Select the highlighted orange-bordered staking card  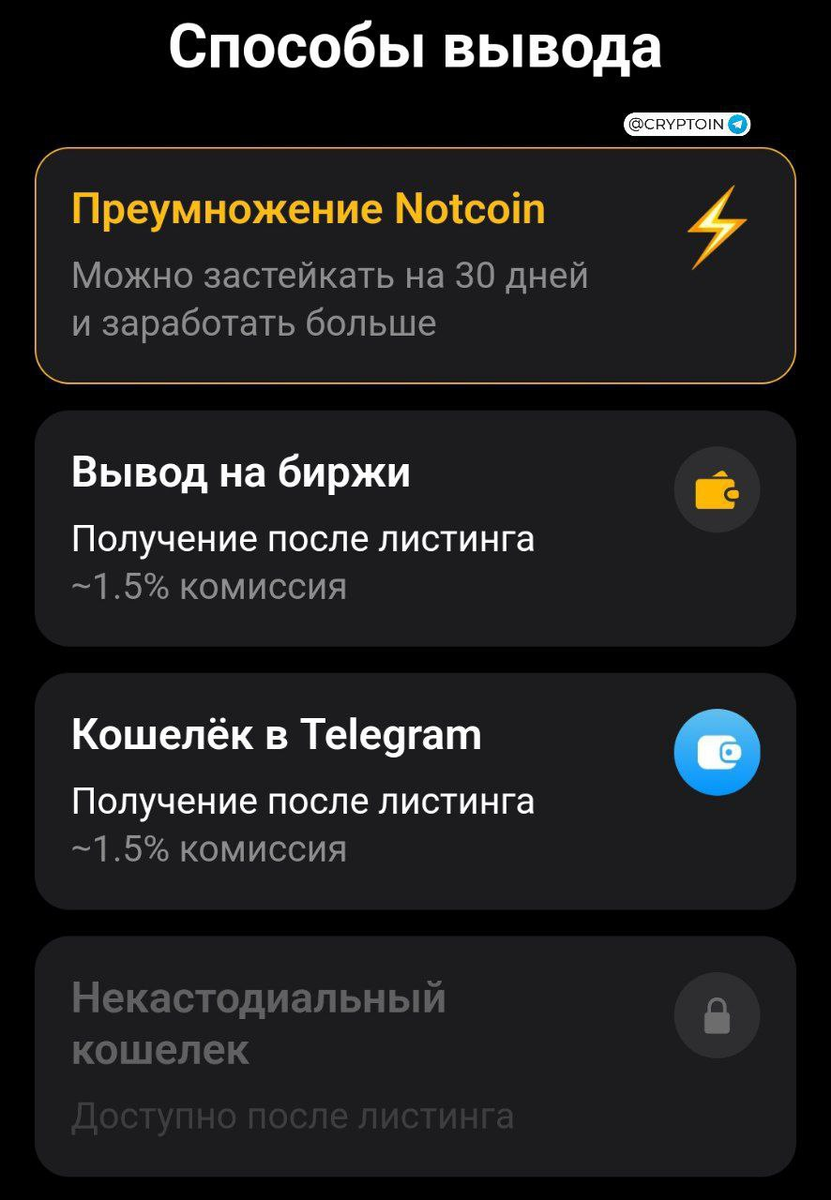415,265
